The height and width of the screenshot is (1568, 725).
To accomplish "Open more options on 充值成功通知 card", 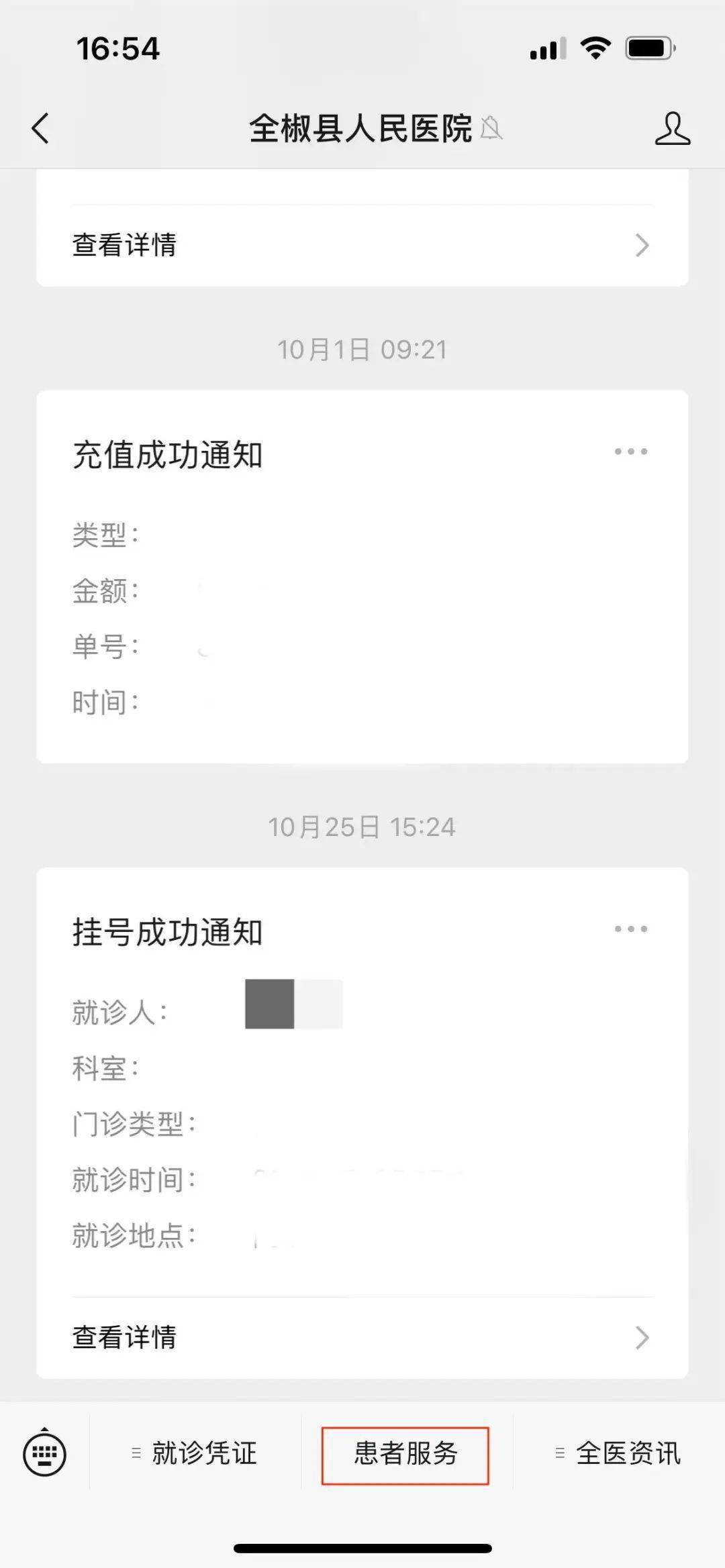I will (631, 452).
